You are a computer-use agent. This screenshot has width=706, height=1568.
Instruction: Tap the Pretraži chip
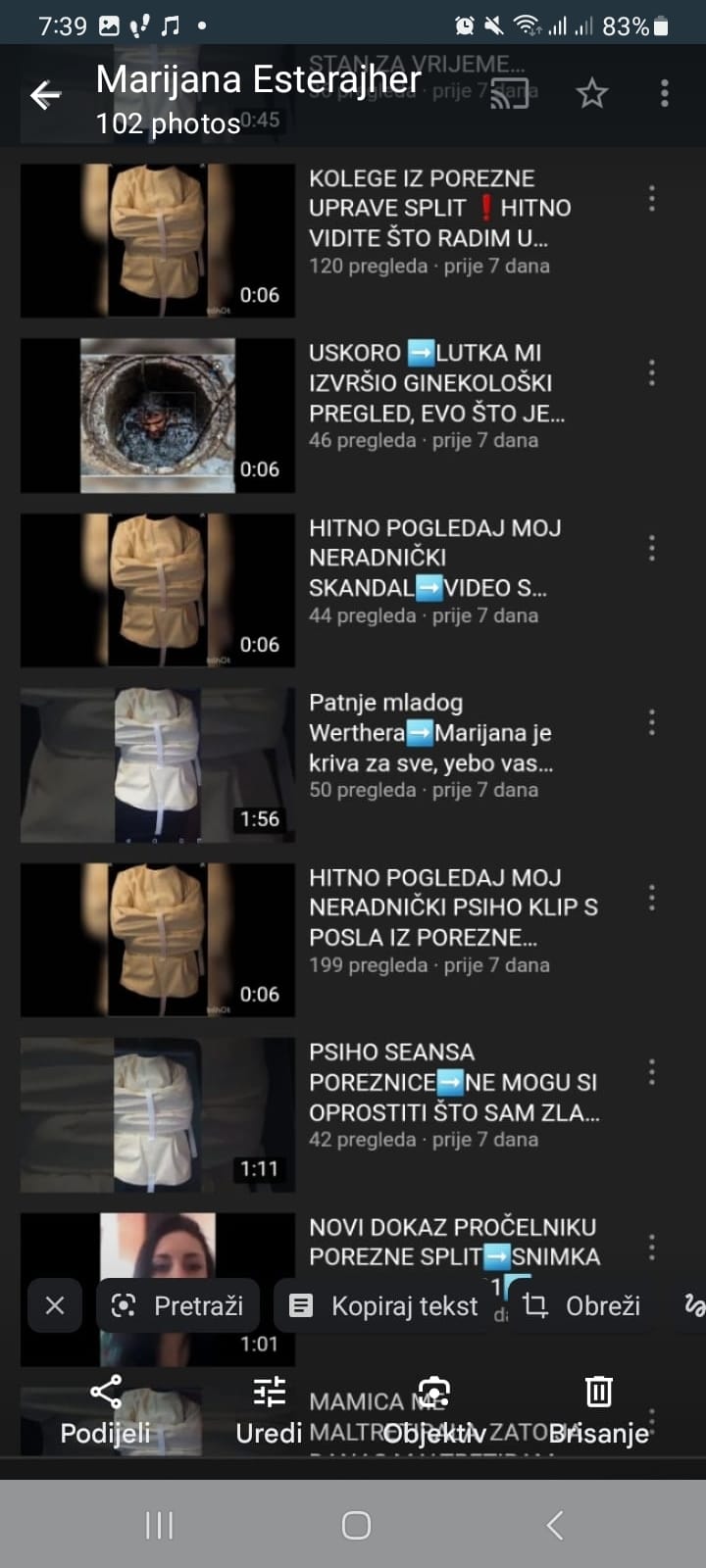[177, 1305]
